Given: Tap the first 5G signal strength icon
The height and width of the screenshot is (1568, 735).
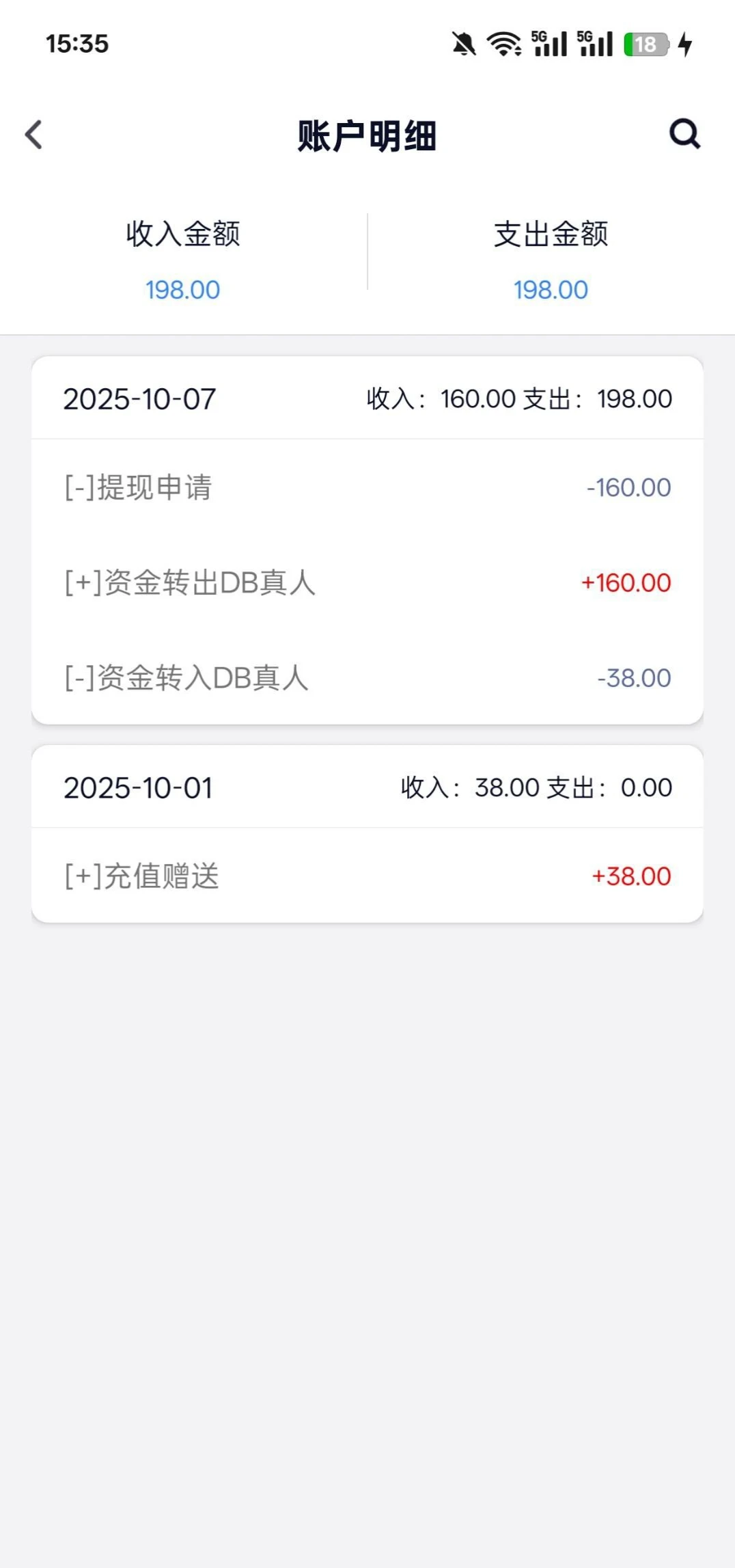Looking at the screenshot, I should [x=548, y=44].
